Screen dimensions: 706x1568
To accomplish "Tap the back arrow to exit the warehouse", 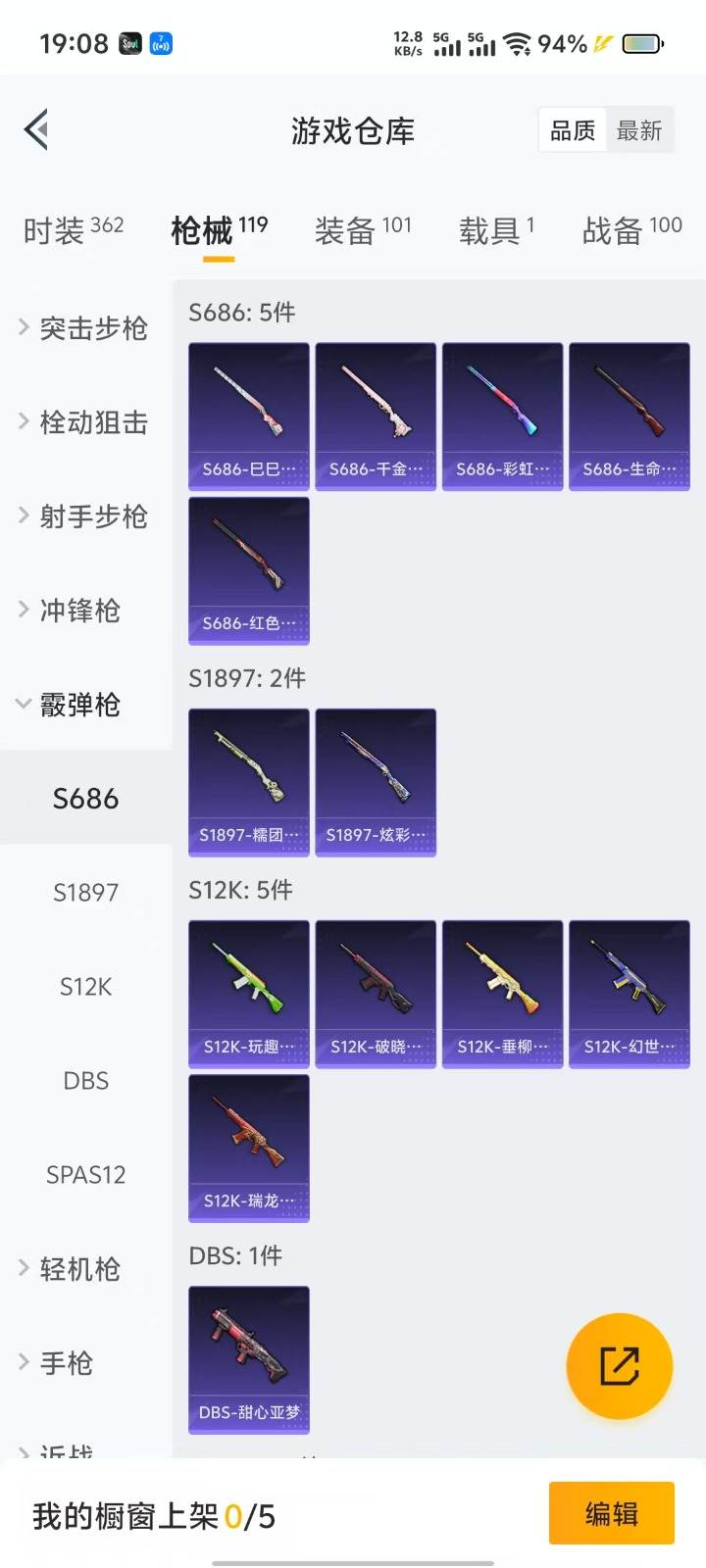I will point(35,129).
